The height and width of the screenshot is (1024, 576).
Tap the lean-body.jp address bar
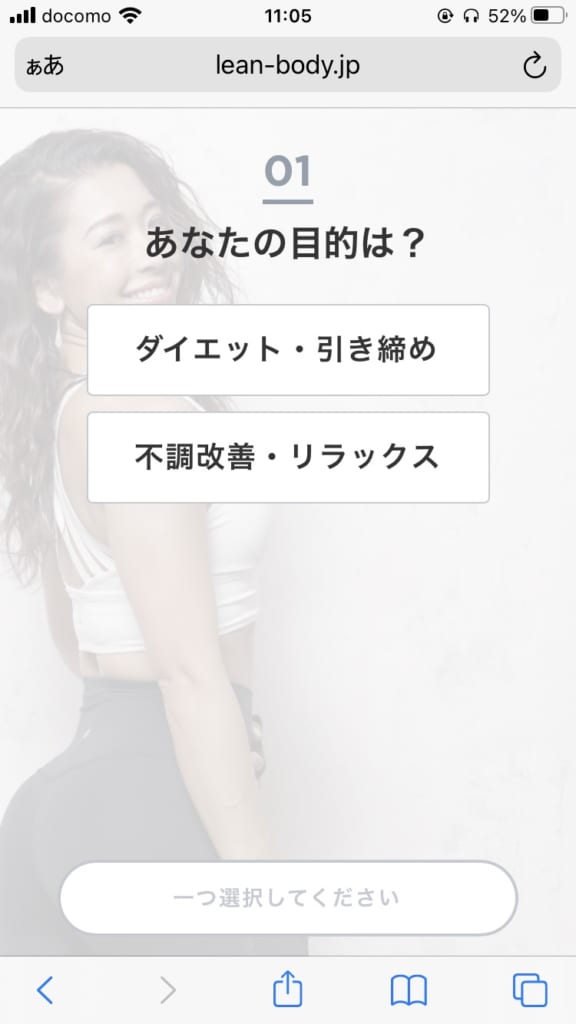click(287, 65)
